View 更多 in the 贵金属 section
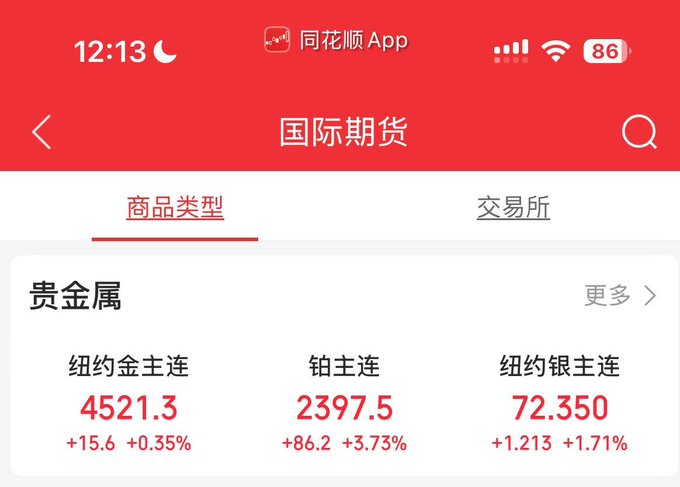This screenshot has height=487, width=680. (x=620, y=295)
